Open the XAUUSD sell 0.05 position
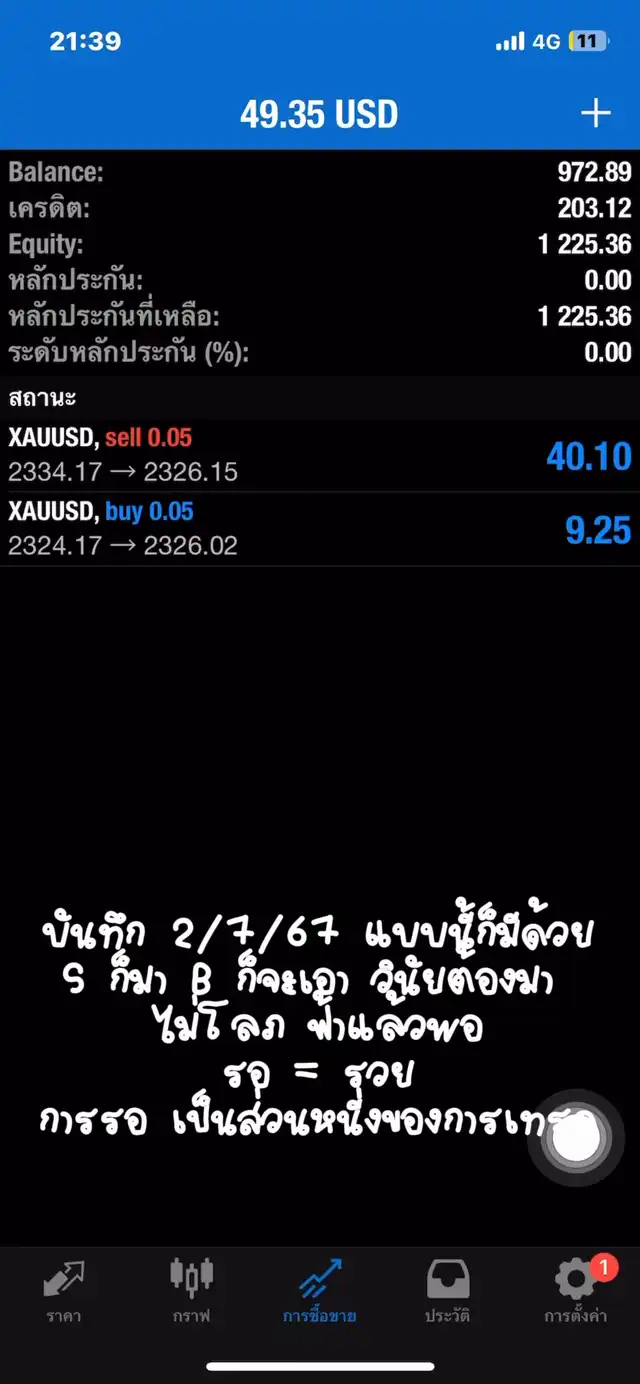640x1384 pixels. [320, 455]
